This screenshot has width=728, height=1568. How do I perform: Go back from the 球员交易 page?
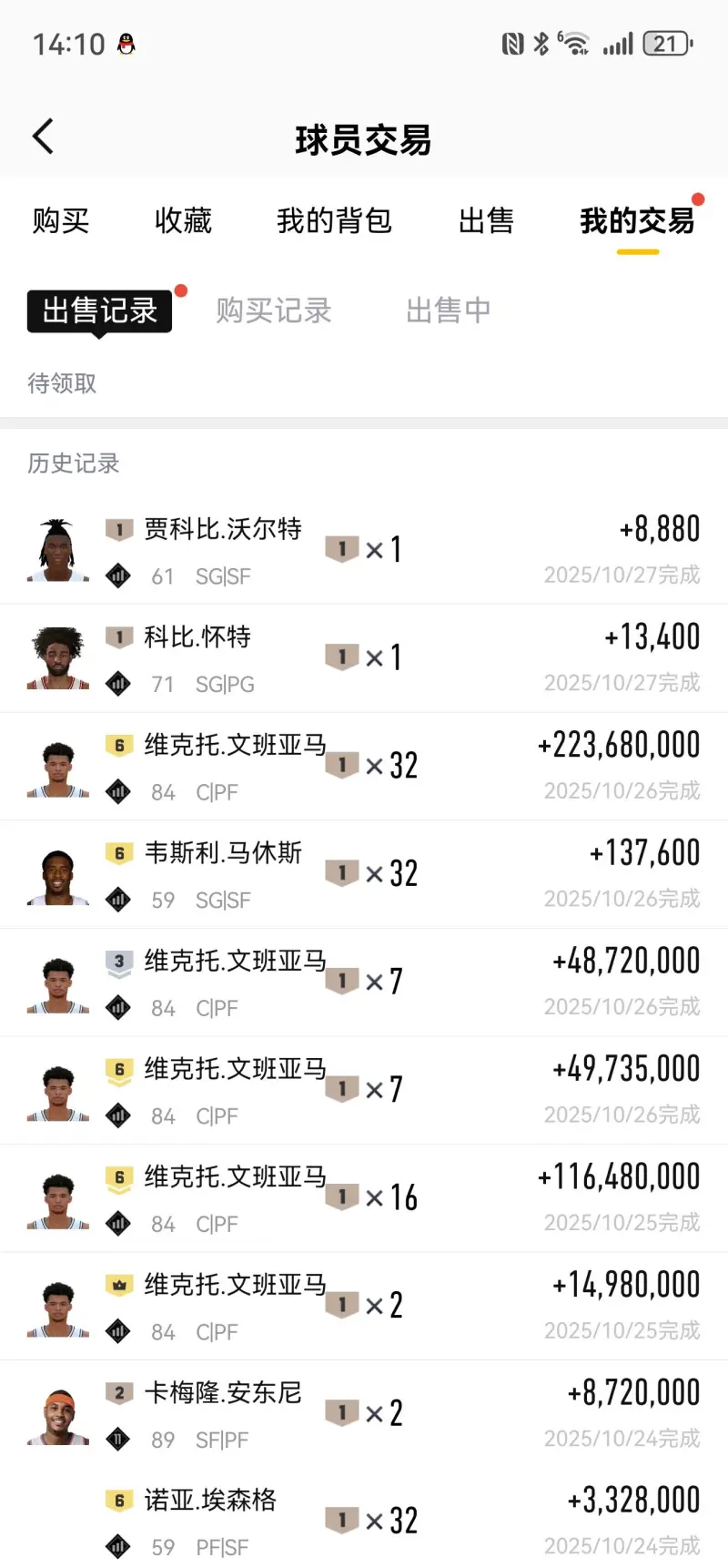coord(43,137)
